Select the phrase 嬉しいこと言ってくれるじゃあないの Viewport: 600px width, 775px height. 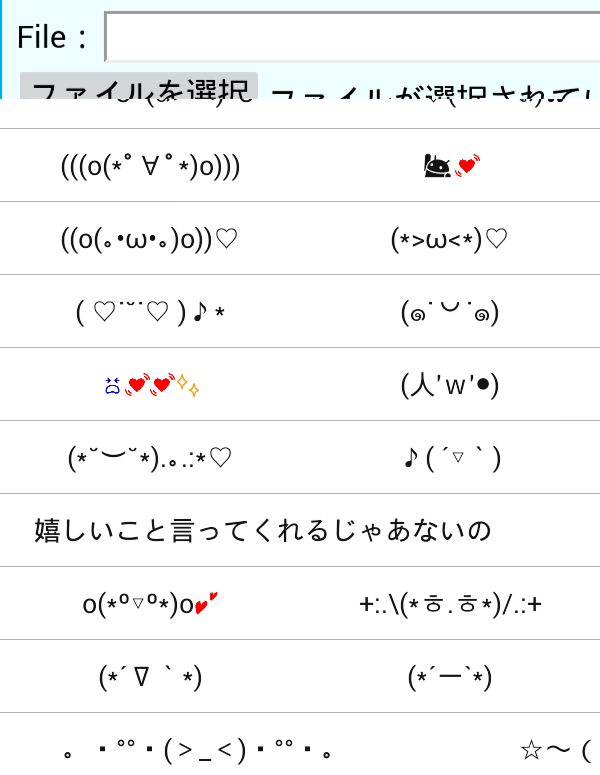(x=263, y=530)
